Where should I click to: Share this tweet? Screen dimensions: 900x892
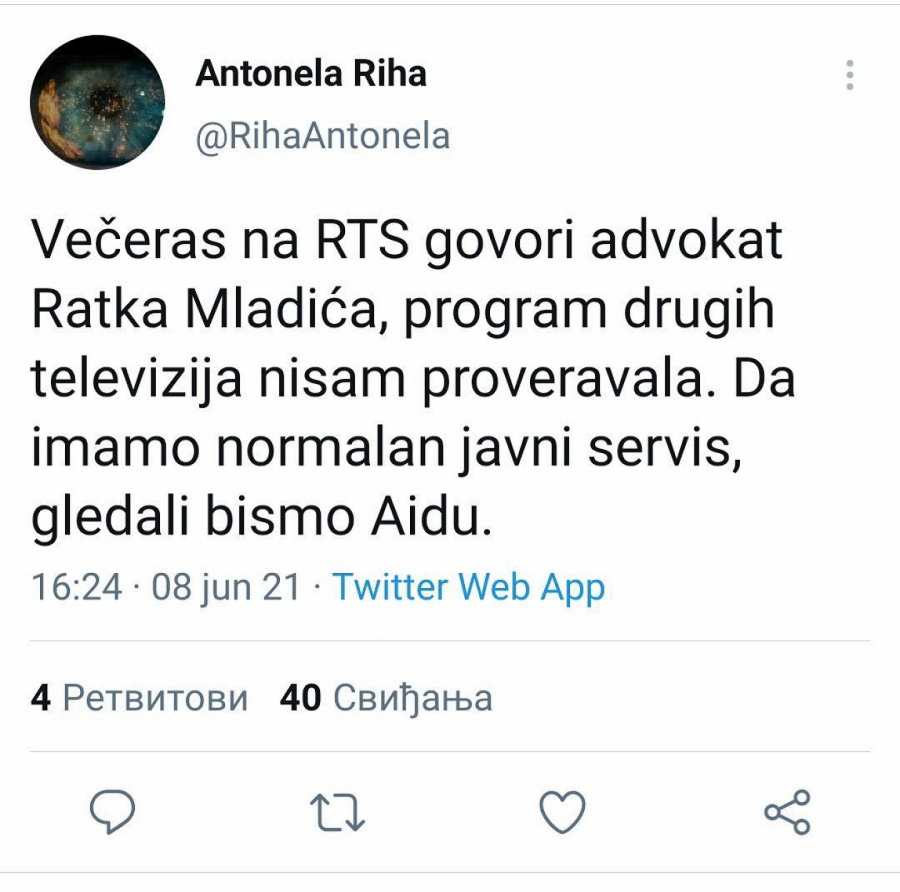click(788, 811)
